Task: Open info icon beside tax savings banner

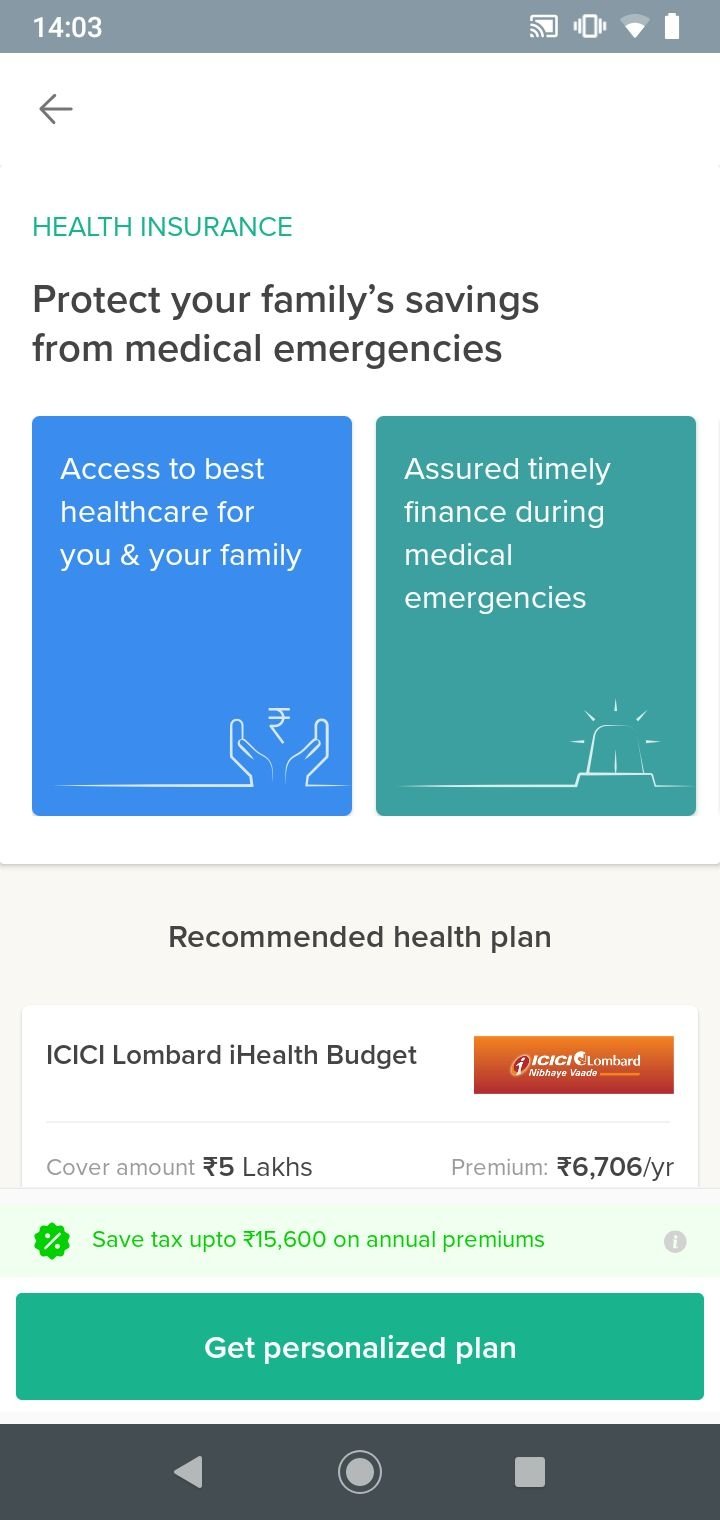Action: [675, 1242]
